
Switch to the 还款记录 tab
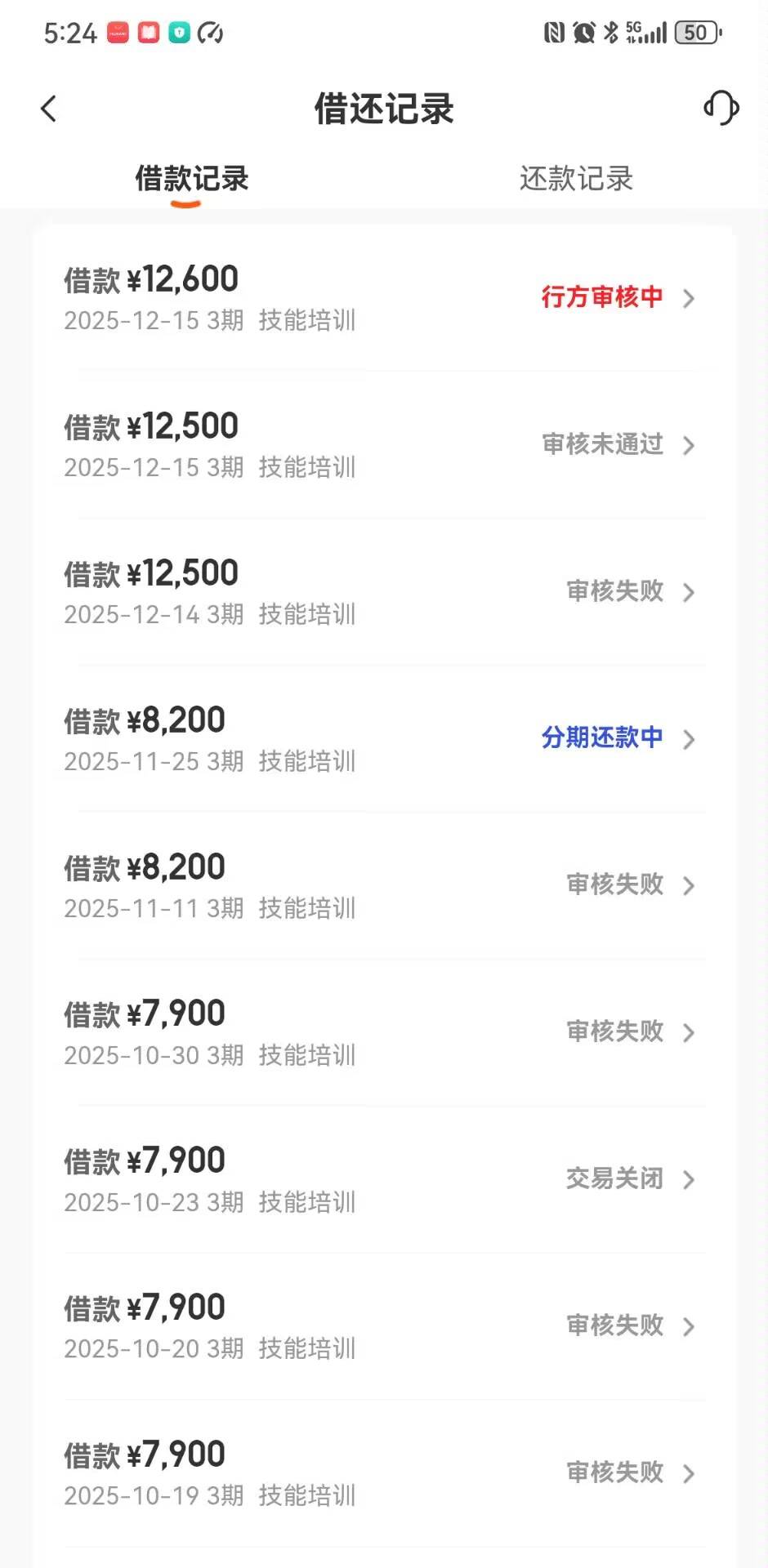[576, 179]
